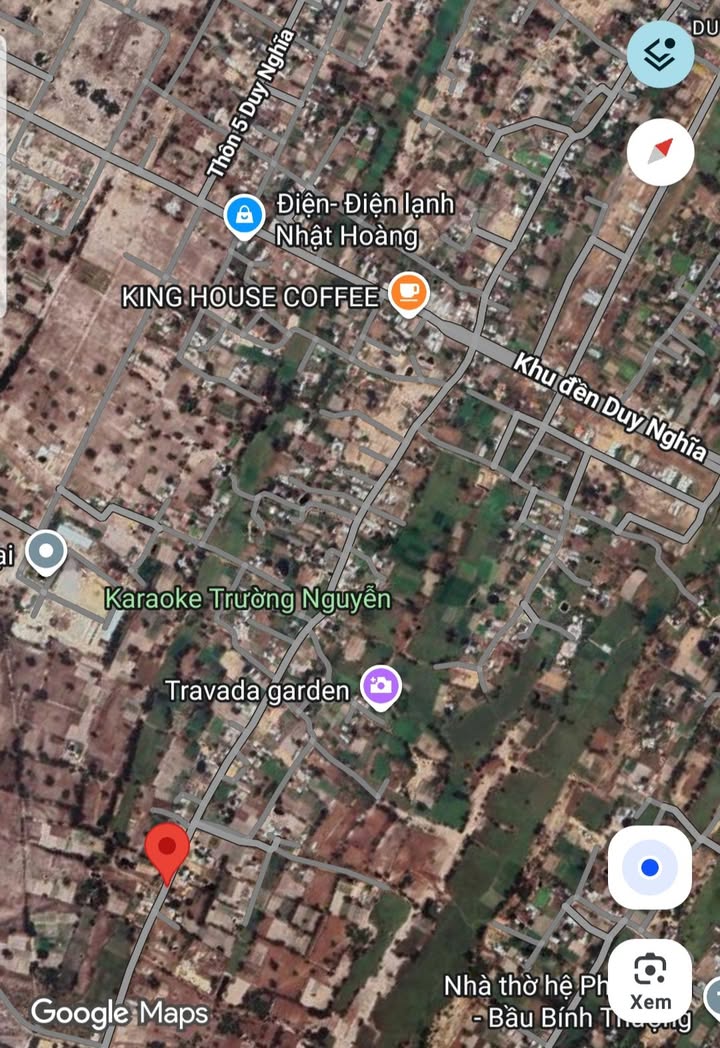Viewport: 720px width, 1048px height.
Task: Open the Xem lens camera button
Action: click(650, 979)
